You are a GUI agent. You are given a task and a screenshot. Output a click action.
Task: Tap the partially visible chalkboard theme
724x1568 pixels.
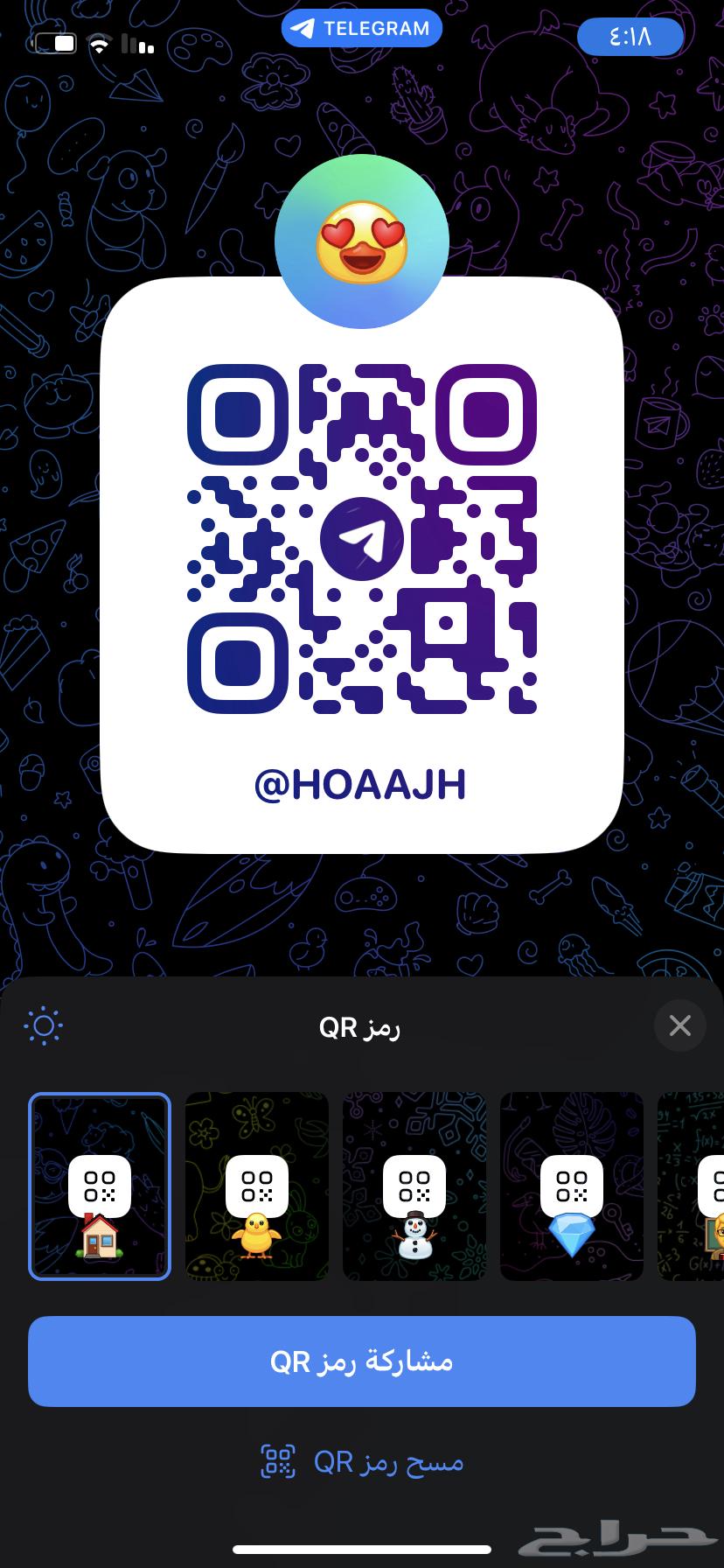(x=695, y=1186)
